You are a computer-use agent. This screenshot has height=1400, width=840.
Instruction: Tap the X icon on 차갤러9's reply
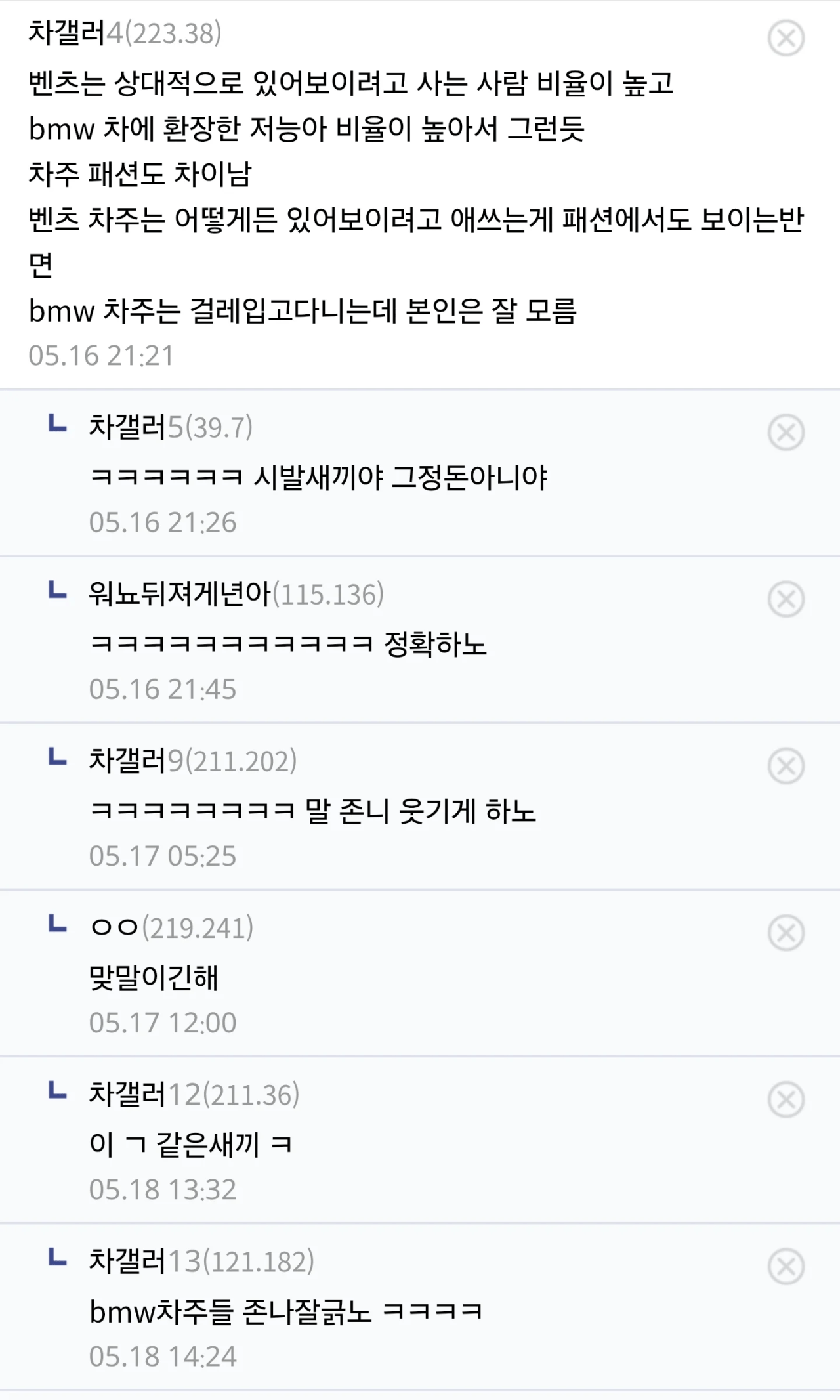click(786, 766)
